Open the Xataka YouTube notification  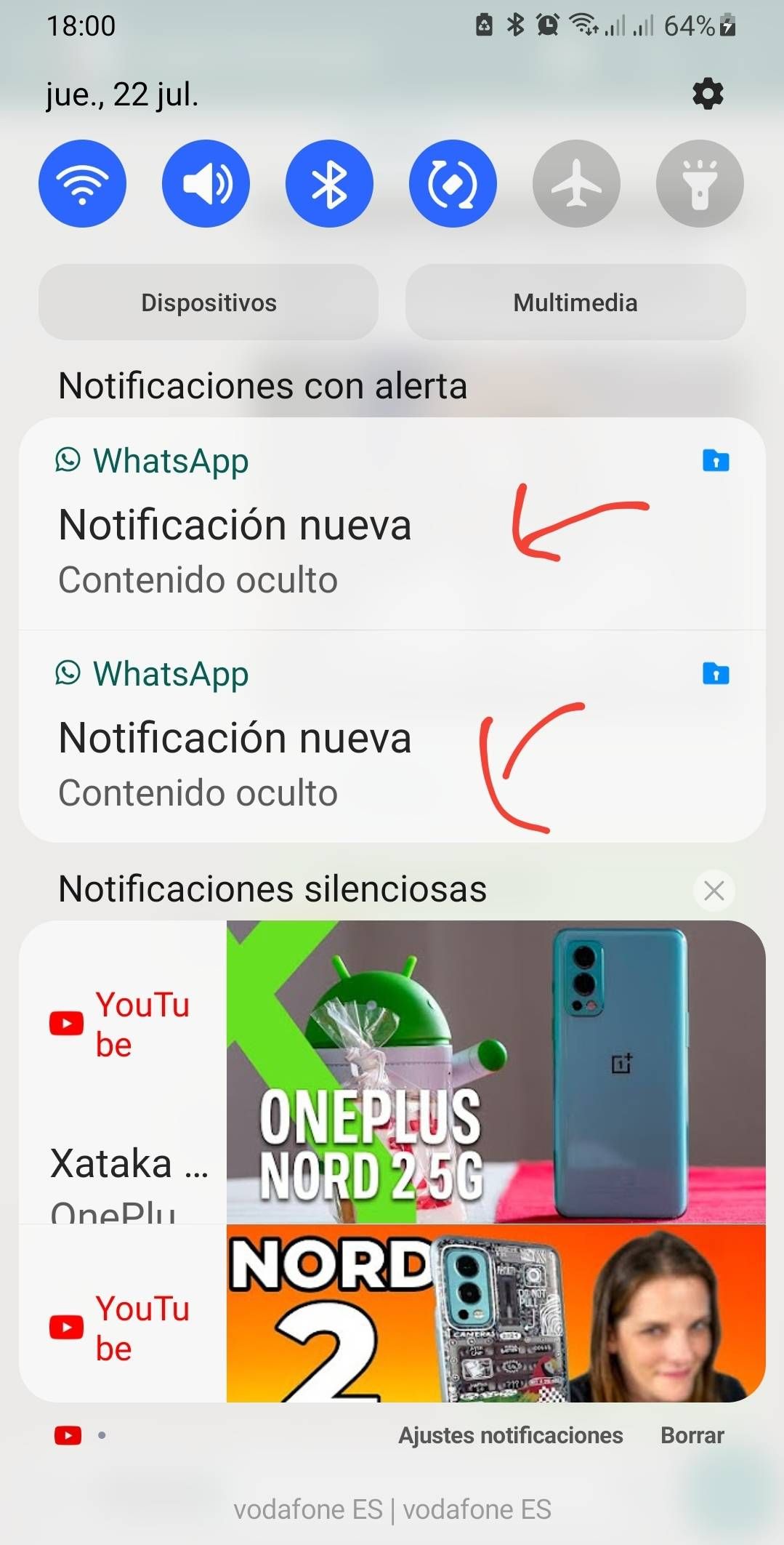[392, 1072]
